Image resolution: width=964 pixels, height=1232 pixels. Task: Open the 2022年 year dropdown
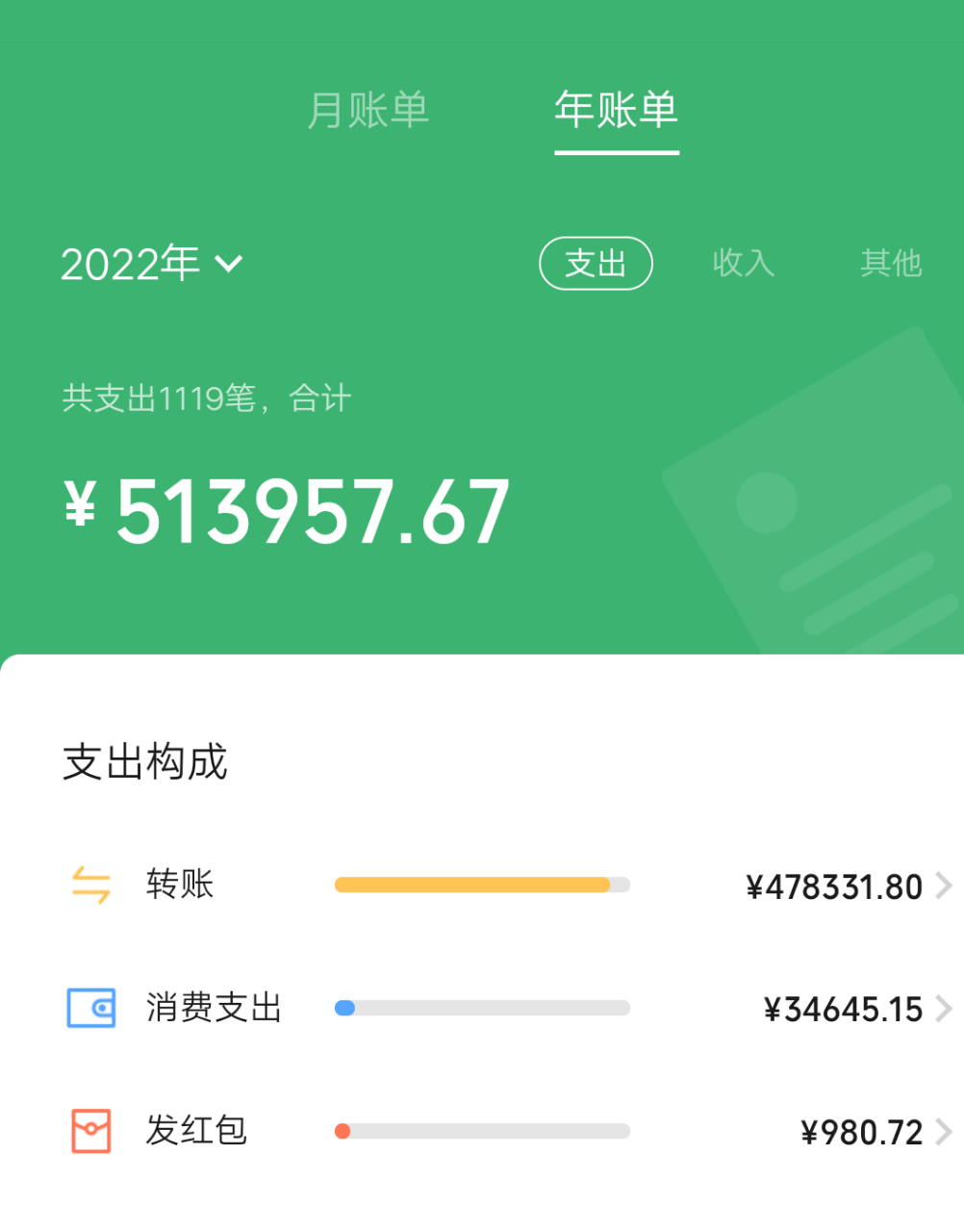coord(152,263)
